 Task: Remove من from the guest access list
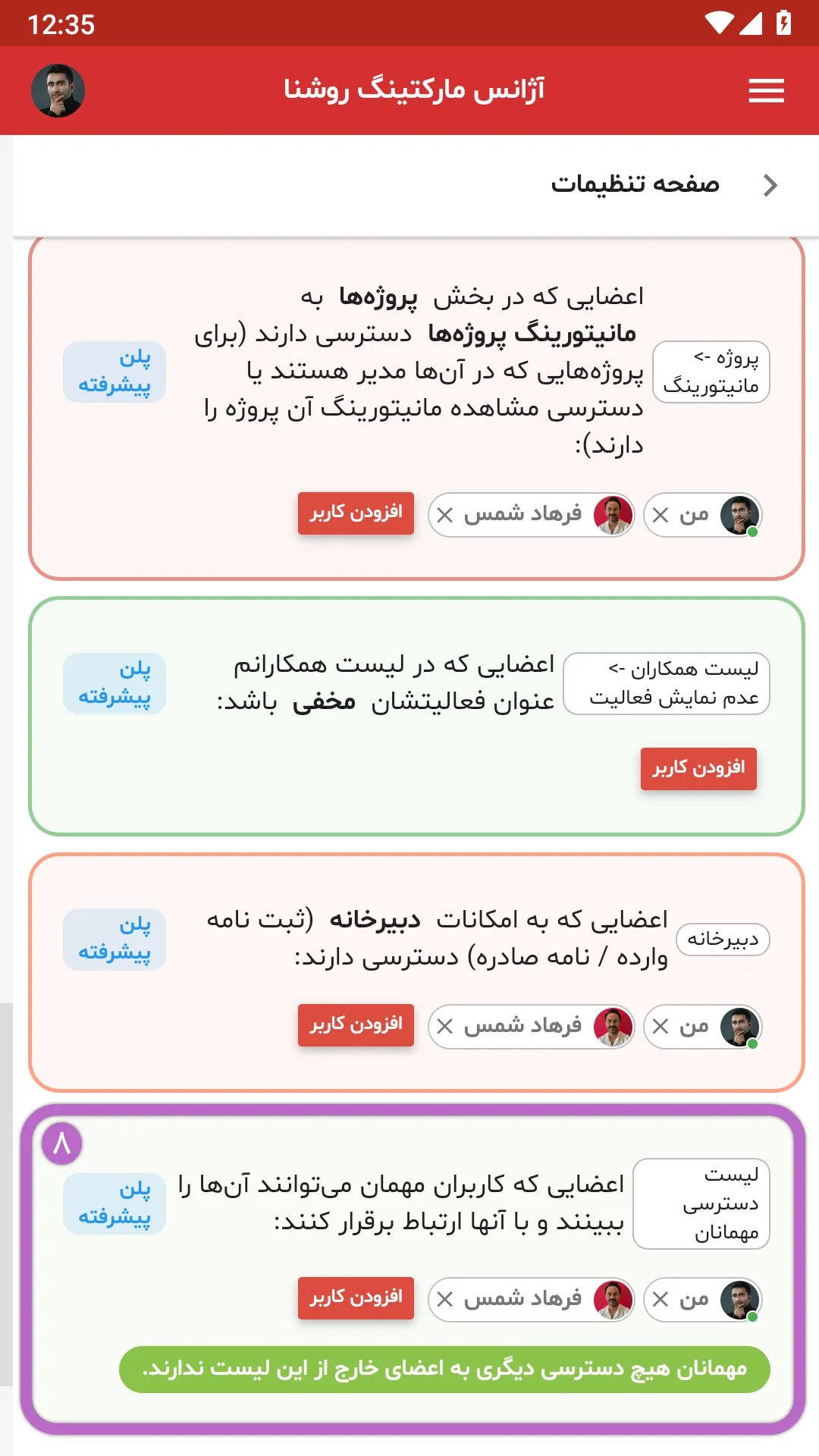(661, 1300)
